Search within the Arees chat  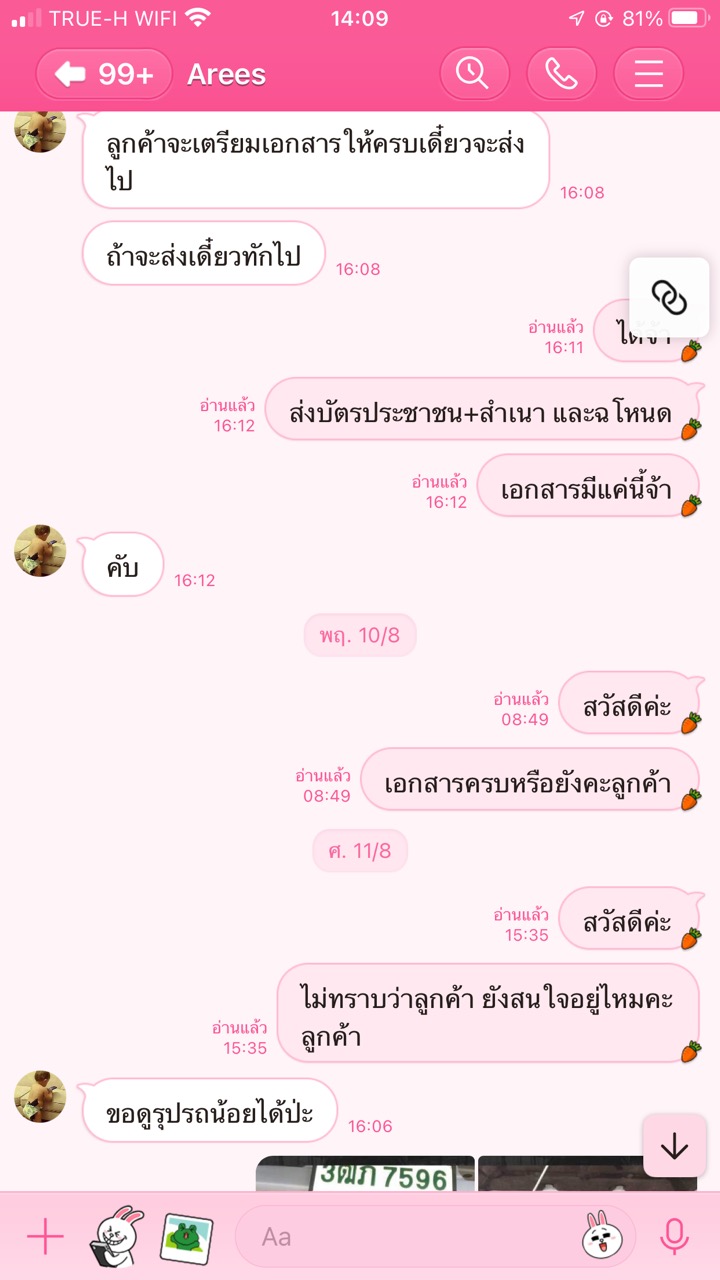474,74
